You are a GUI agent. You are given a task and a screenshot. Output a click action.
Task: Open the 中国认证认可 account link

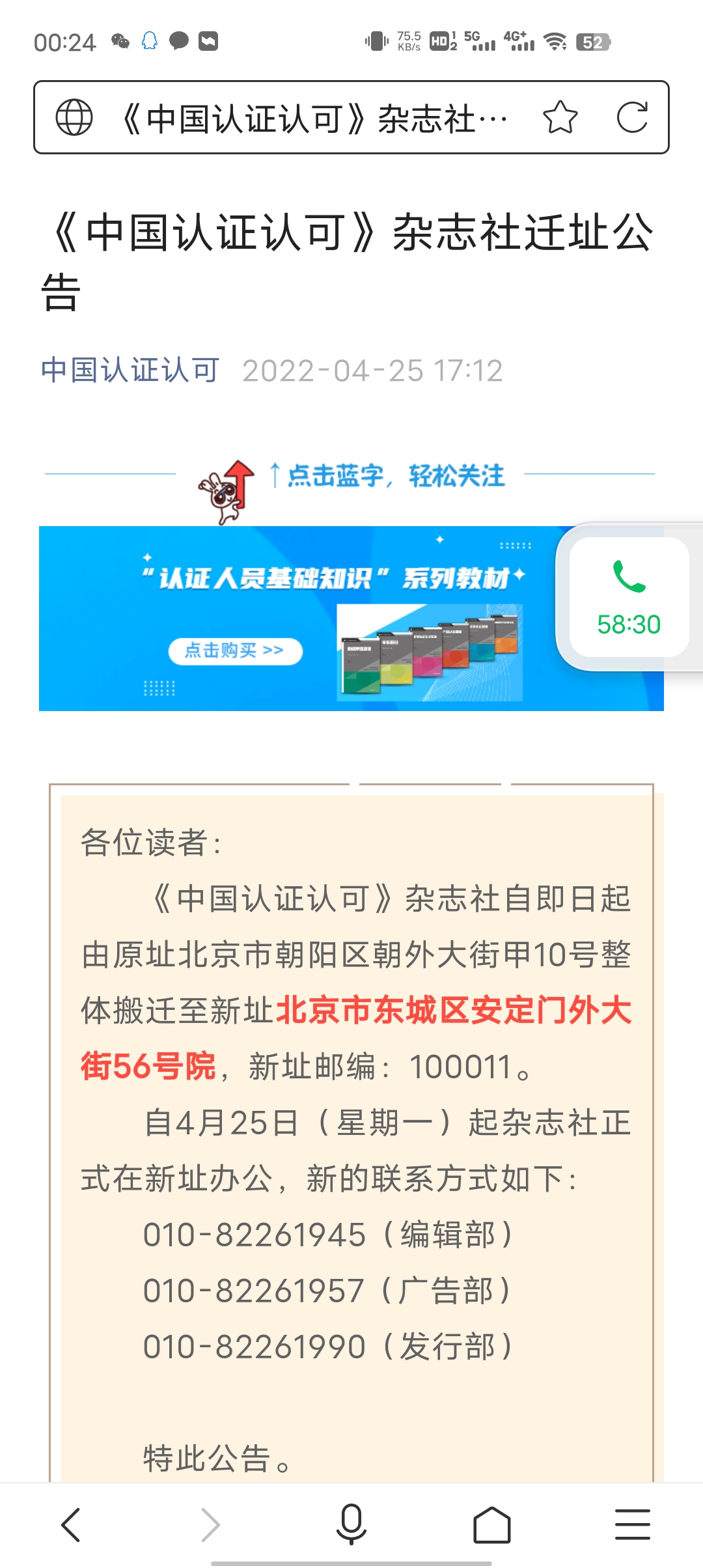[130, 371]
